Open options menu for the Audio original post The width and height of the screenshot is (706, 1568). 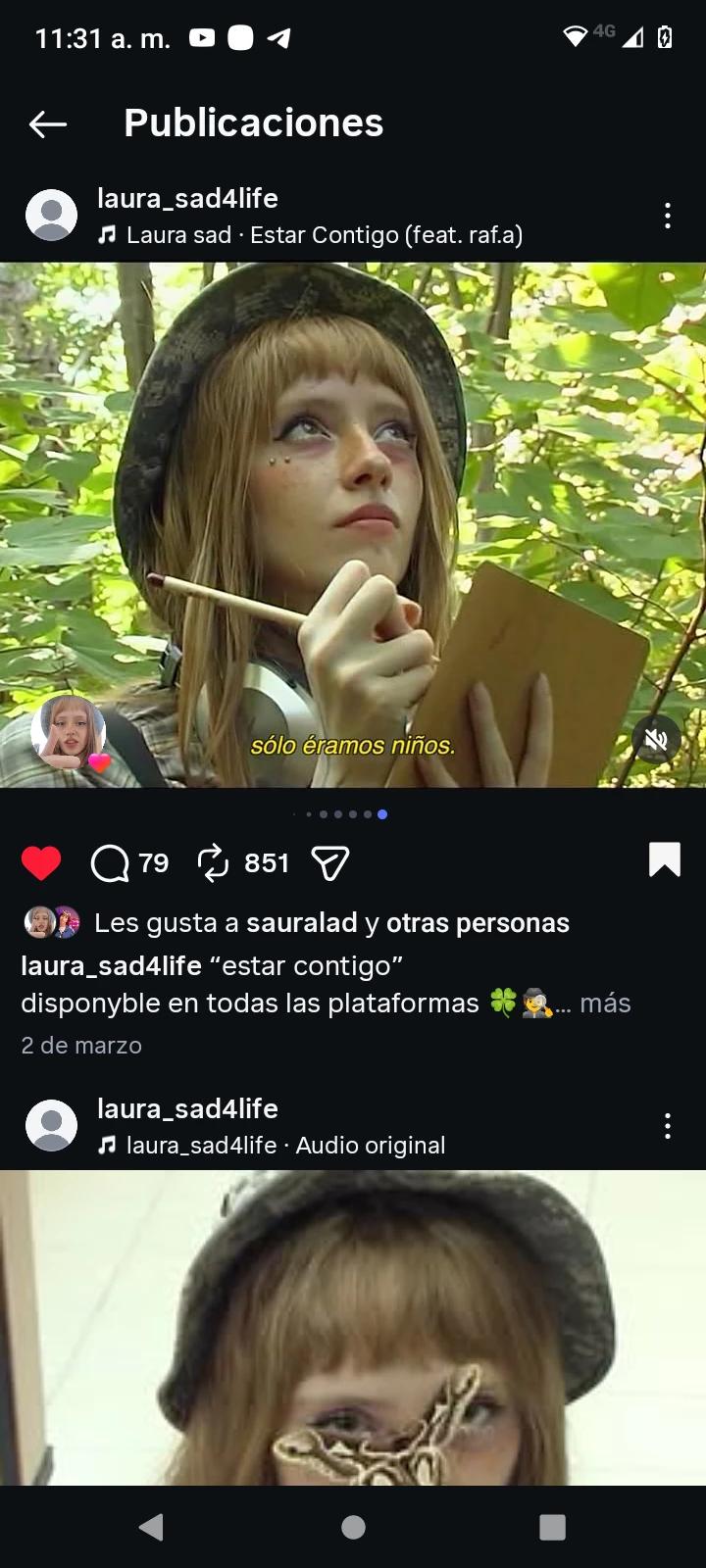[x=668, y=1126]
